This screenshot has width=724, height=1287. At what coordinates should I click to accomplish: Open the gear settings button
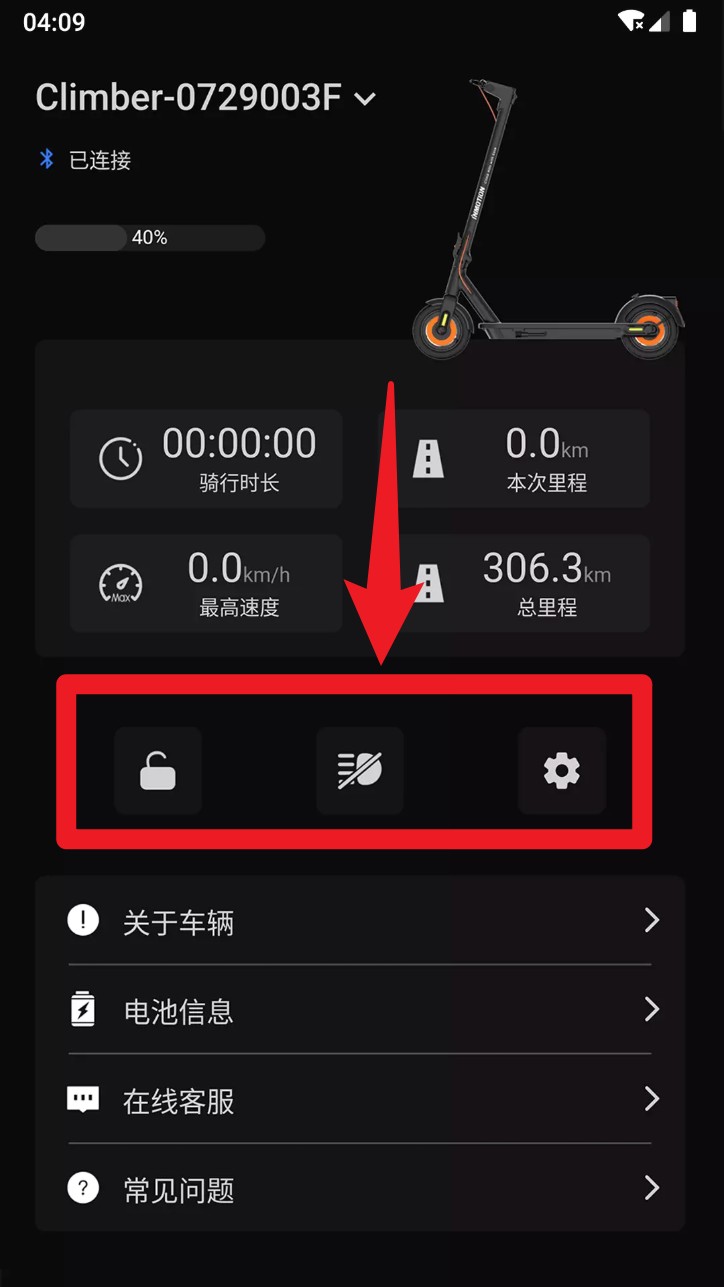[x=561, y=770]
